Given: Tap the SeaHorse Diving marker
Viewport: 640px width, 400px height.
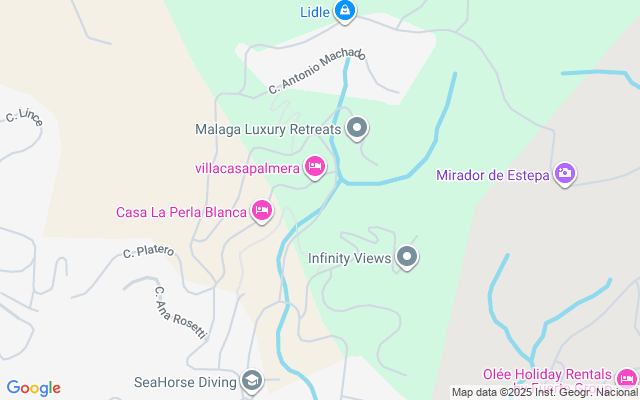Looking at the screenshot, I should pyautogui.click(x=251, y=381).
